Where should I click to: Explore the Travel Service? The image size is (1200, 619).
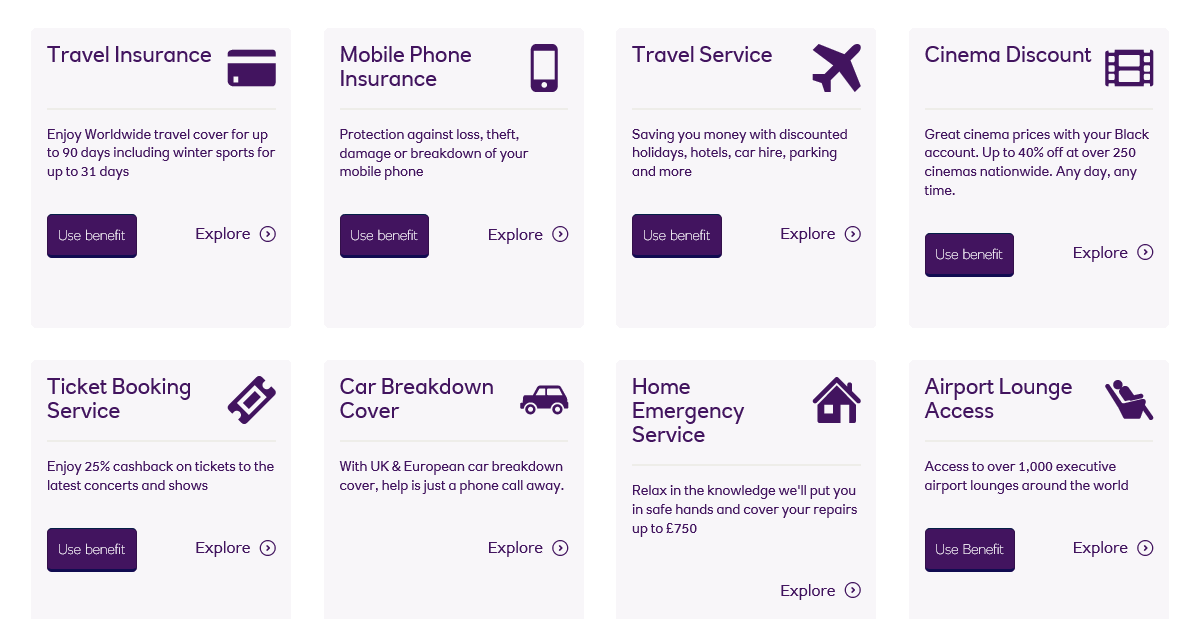[820, 234]
